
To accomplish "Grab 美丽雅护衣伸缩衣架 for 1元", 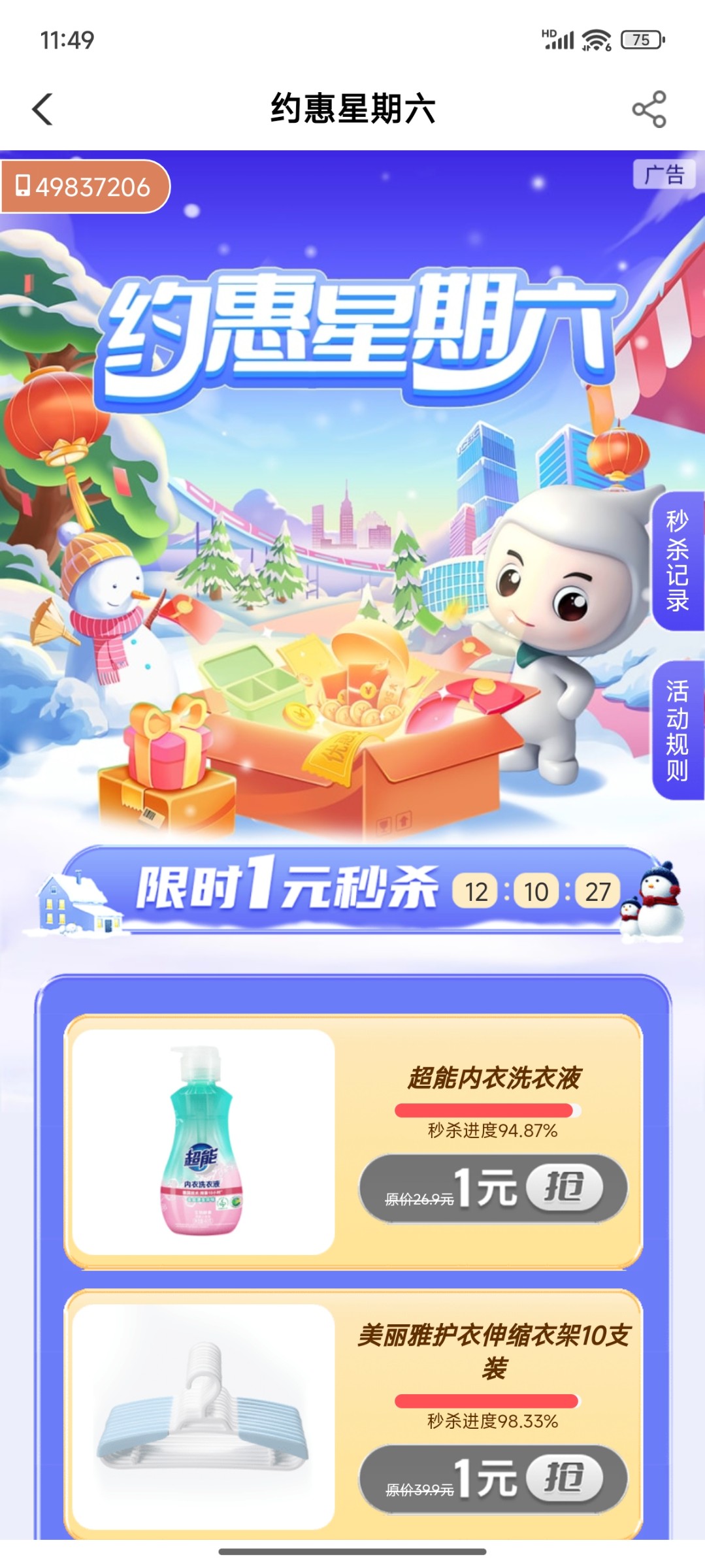I will click(564, 1478).
